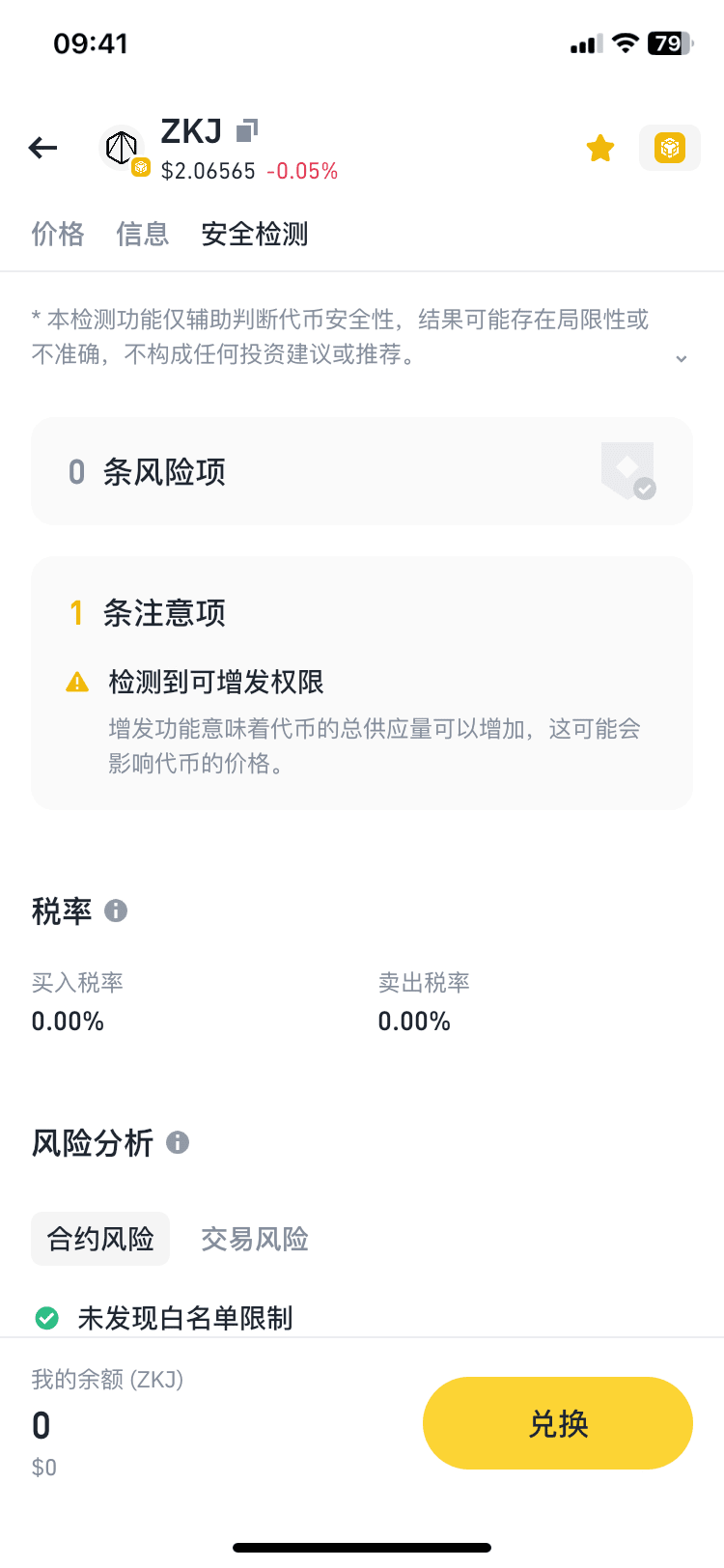
Task: Switch to the 信息 tab
Action: point(143,234)
